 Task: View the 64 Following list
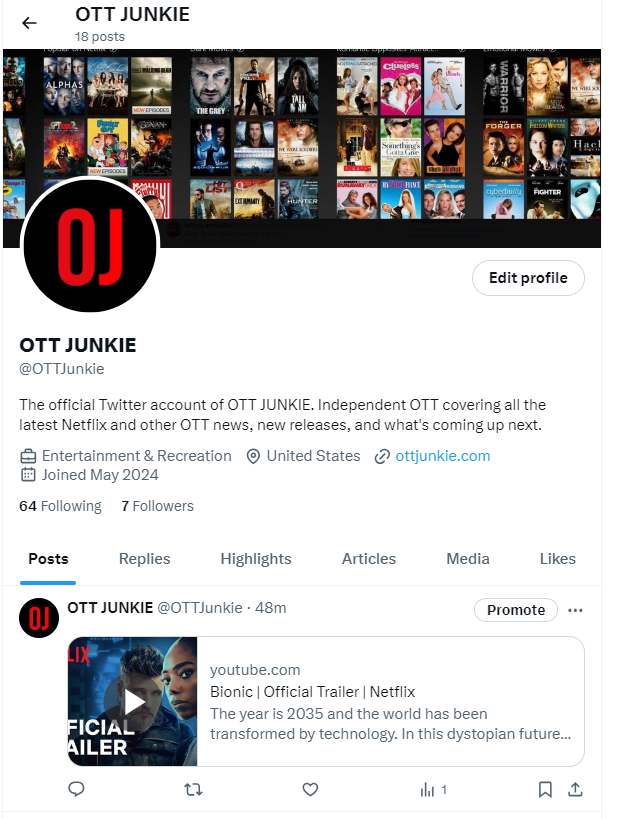[x=60, y=506]
